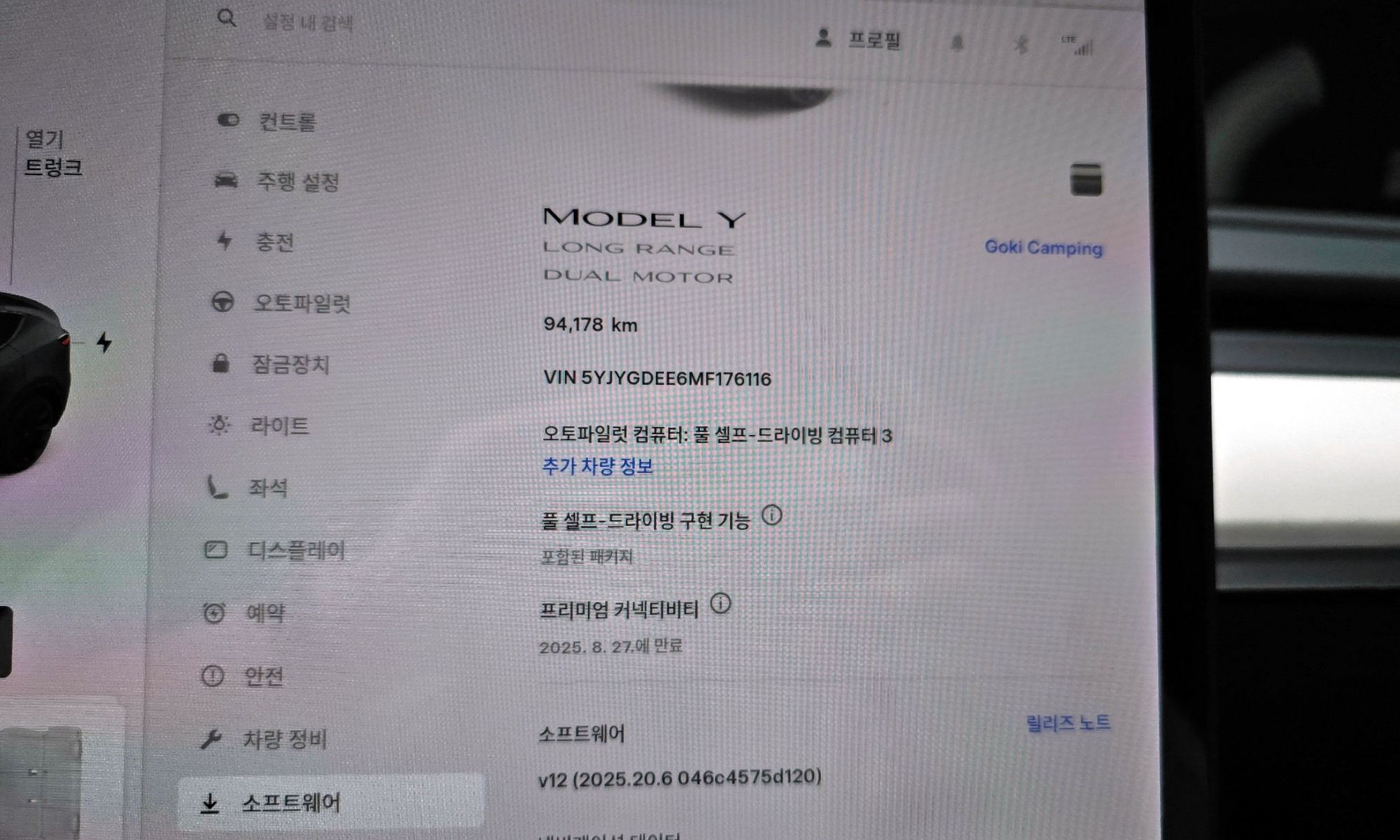The height and width of the screenshot is (840, 1400).
Task: Show info for 프리미엄 커넥티비티
Action: coord(720,603)
